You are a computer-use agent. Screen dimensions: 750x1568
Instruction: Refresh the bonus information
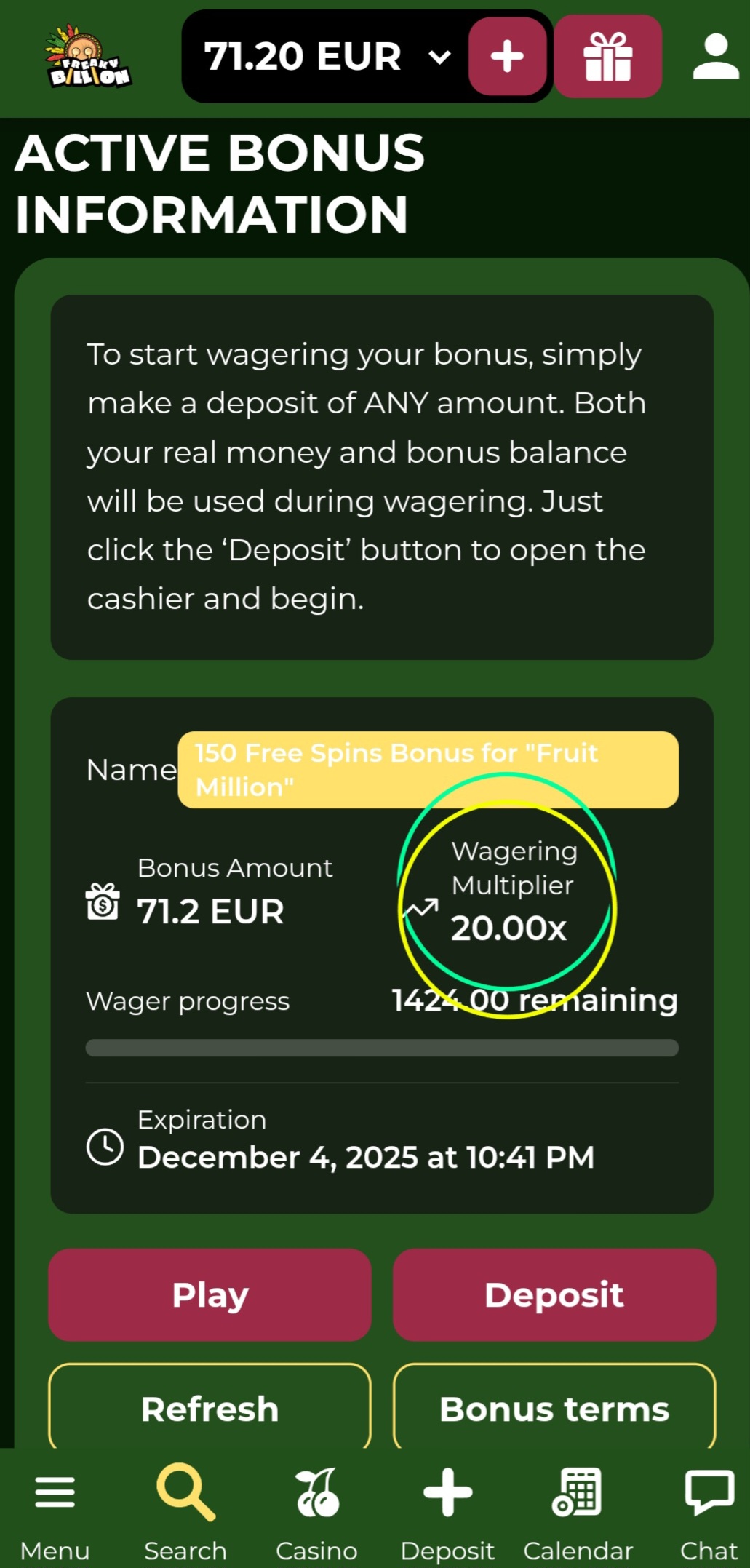tap(210, 1408)
